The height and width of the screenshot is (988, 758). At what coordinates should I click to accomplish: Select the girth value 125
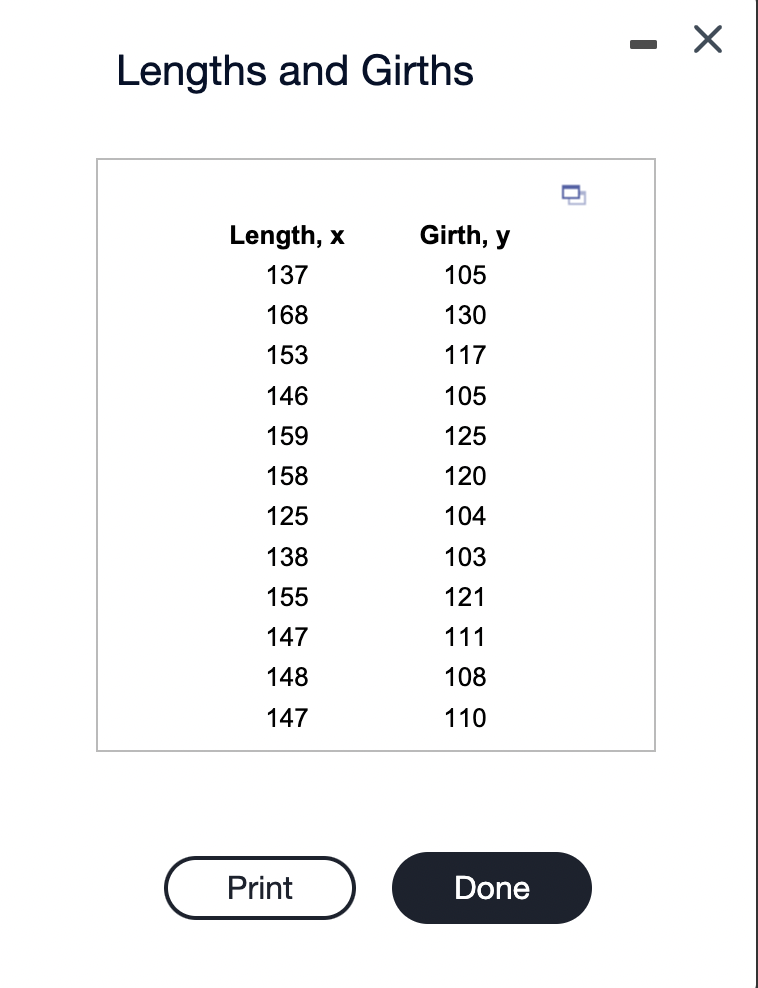[x=464, y=436]
